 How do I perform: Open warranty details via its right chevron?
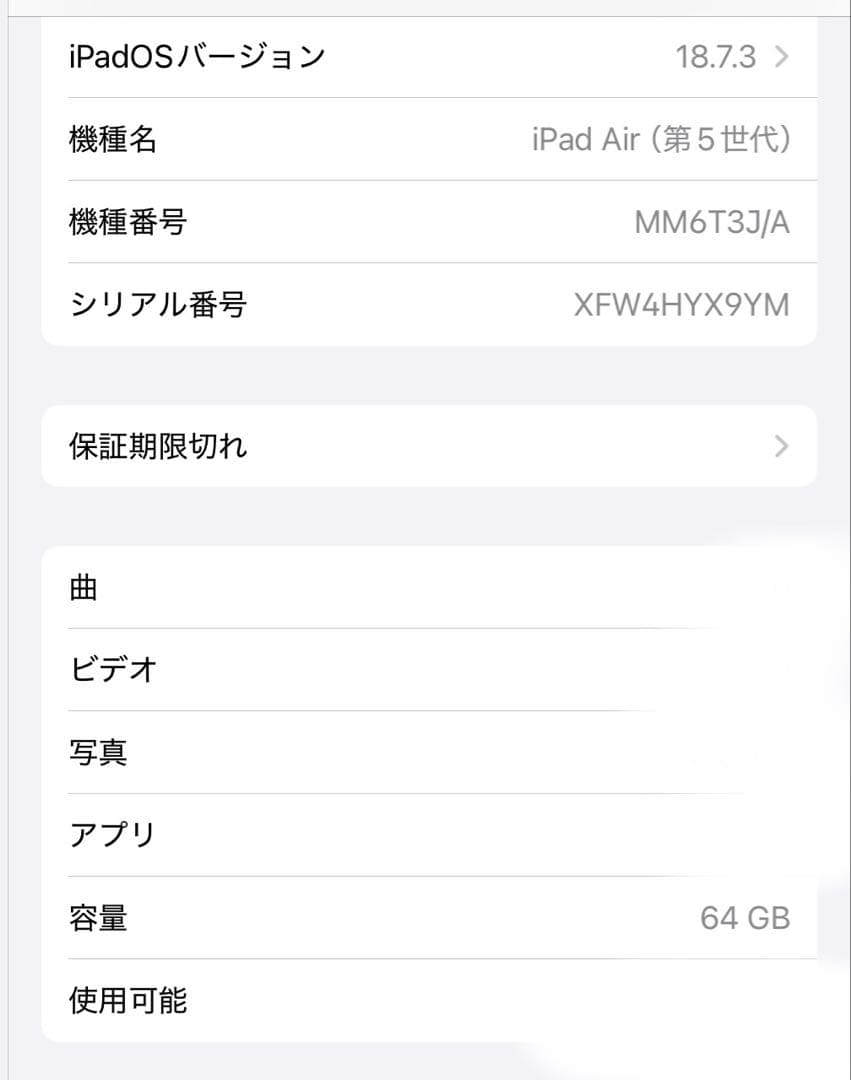point(780,446)
